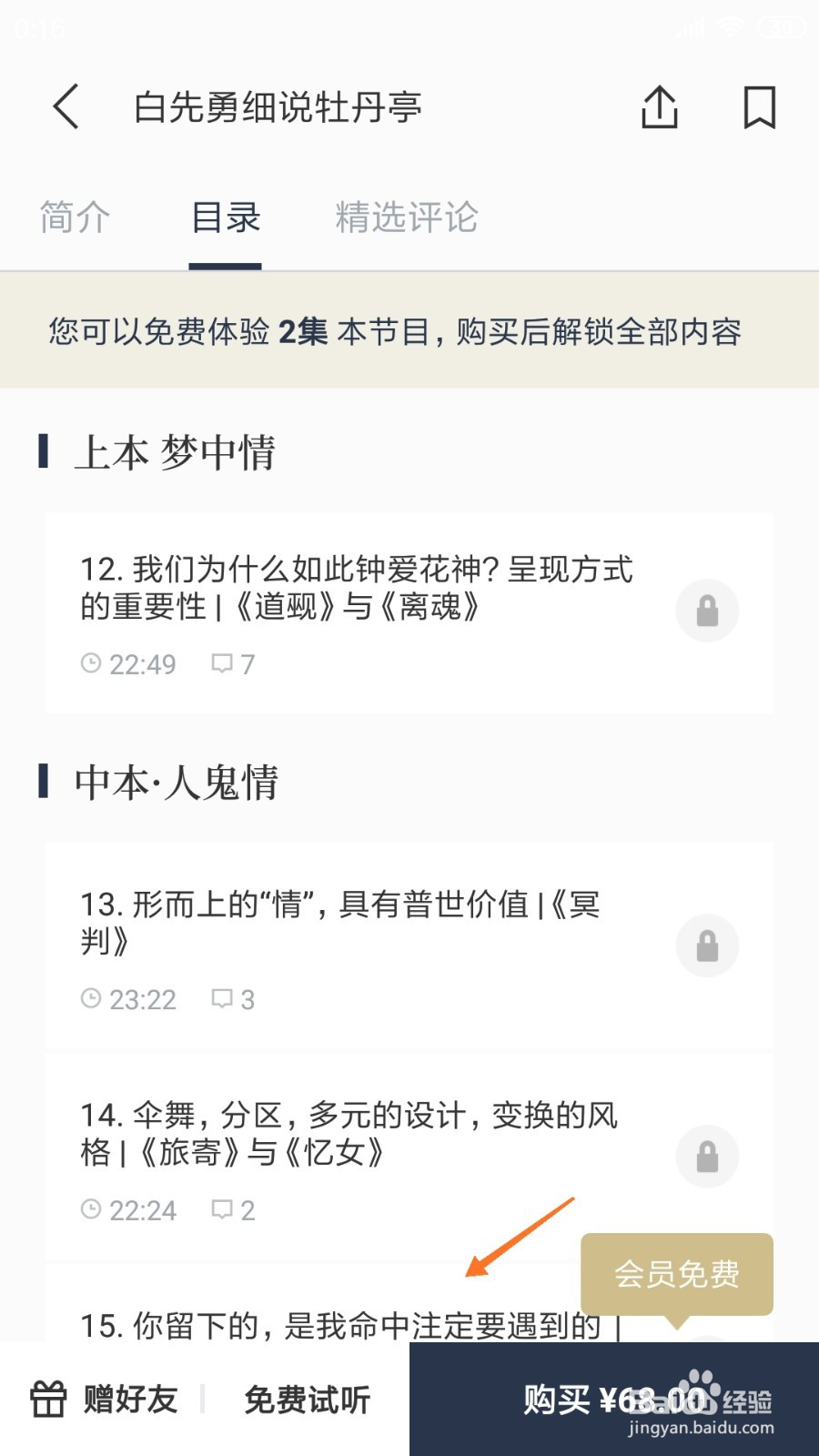Open the share icon at top right
819x1456 pixels.
pos(659,106)
